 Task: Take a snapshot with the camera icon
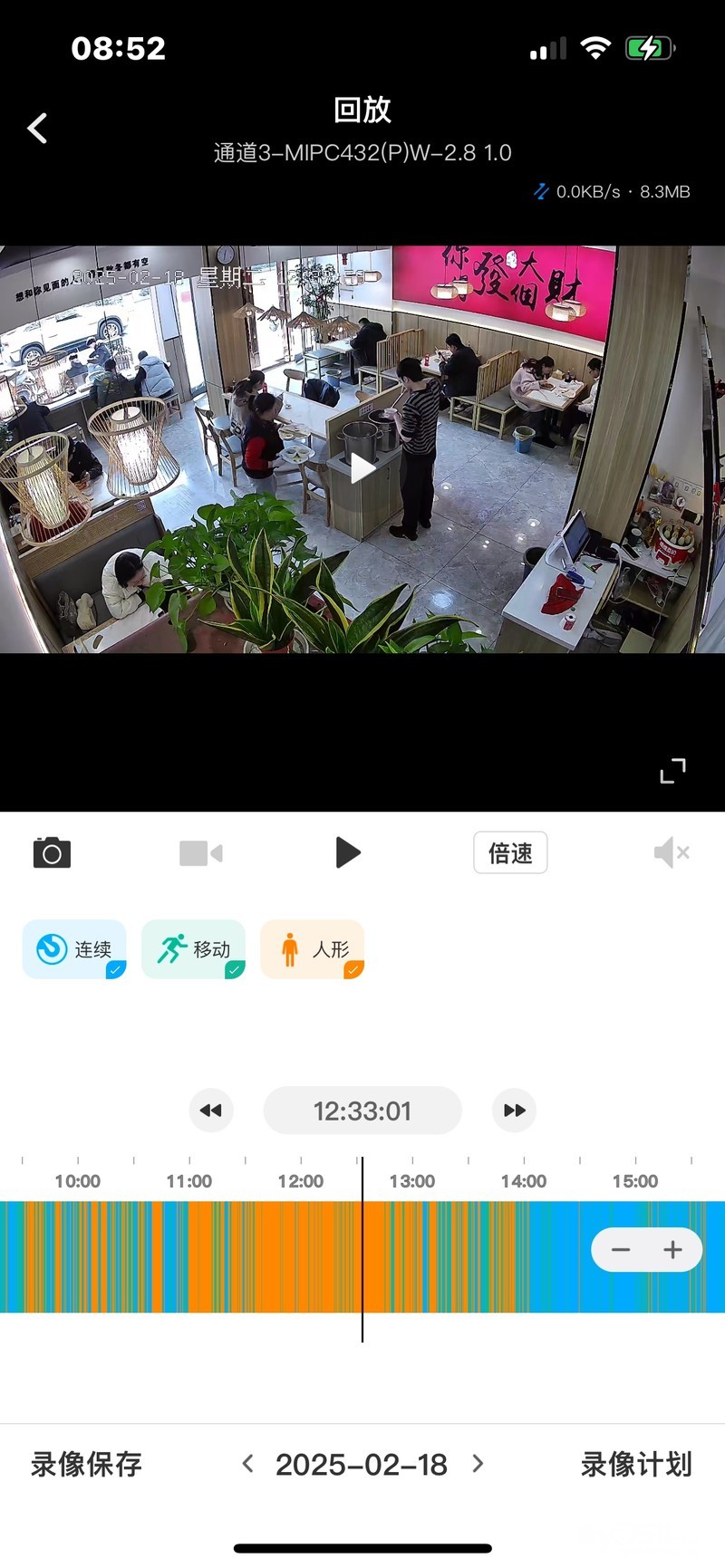coord(52,852)
